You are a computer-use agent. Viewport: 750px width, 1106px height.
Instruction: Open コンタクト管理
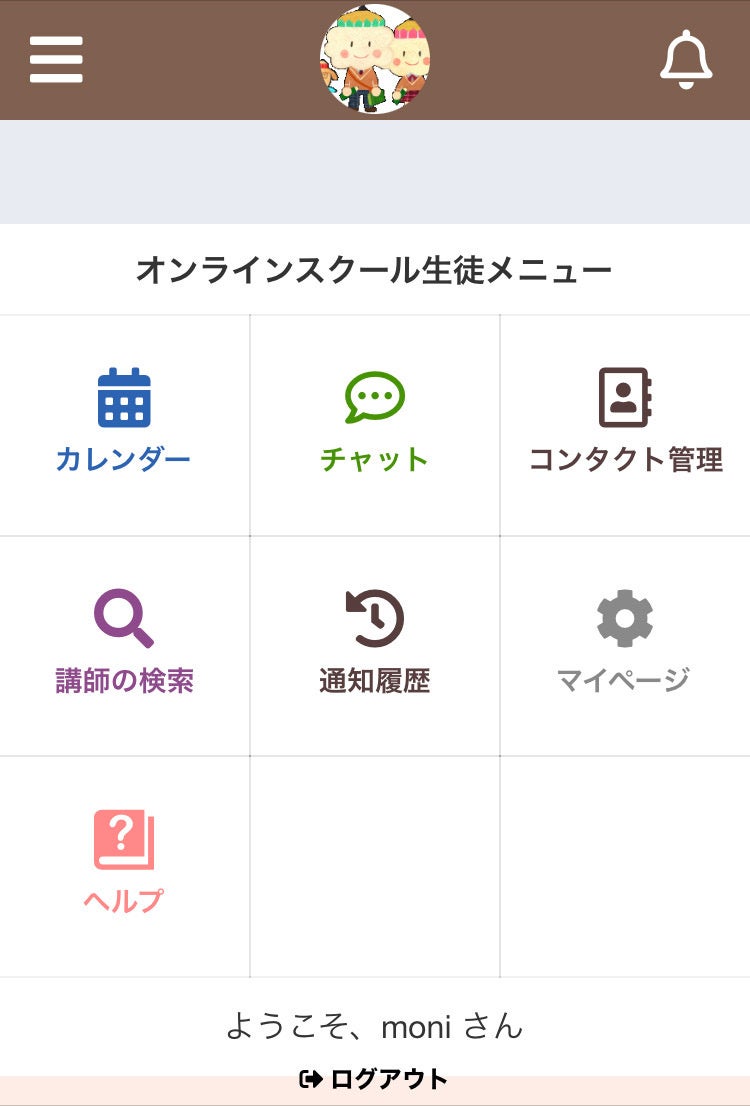(x=625, y=422)
